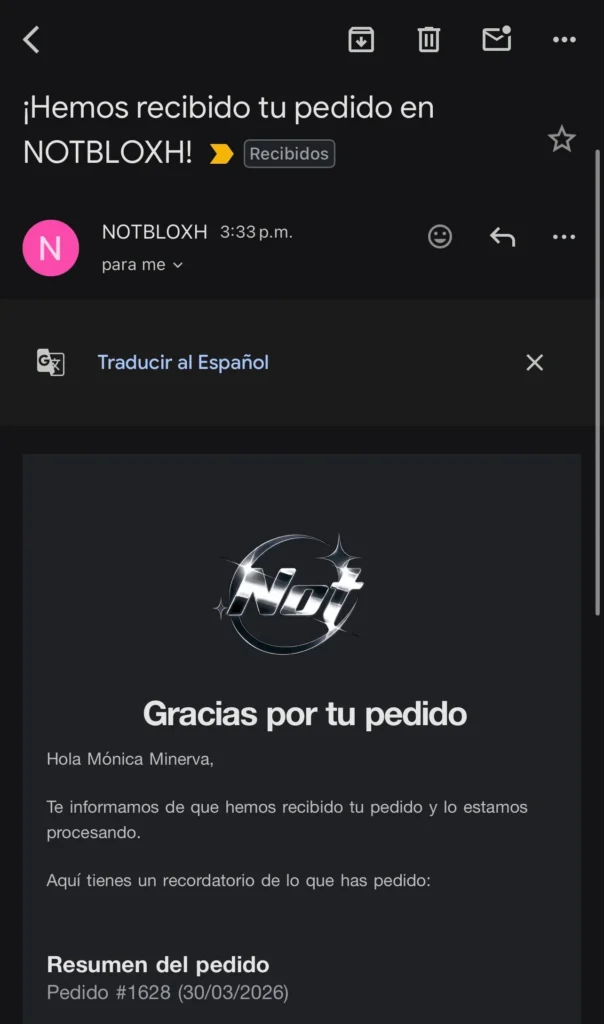This screenshot has width=604, height=1024.
Task: Open the top overflow menu
Action: coord(564,40)
